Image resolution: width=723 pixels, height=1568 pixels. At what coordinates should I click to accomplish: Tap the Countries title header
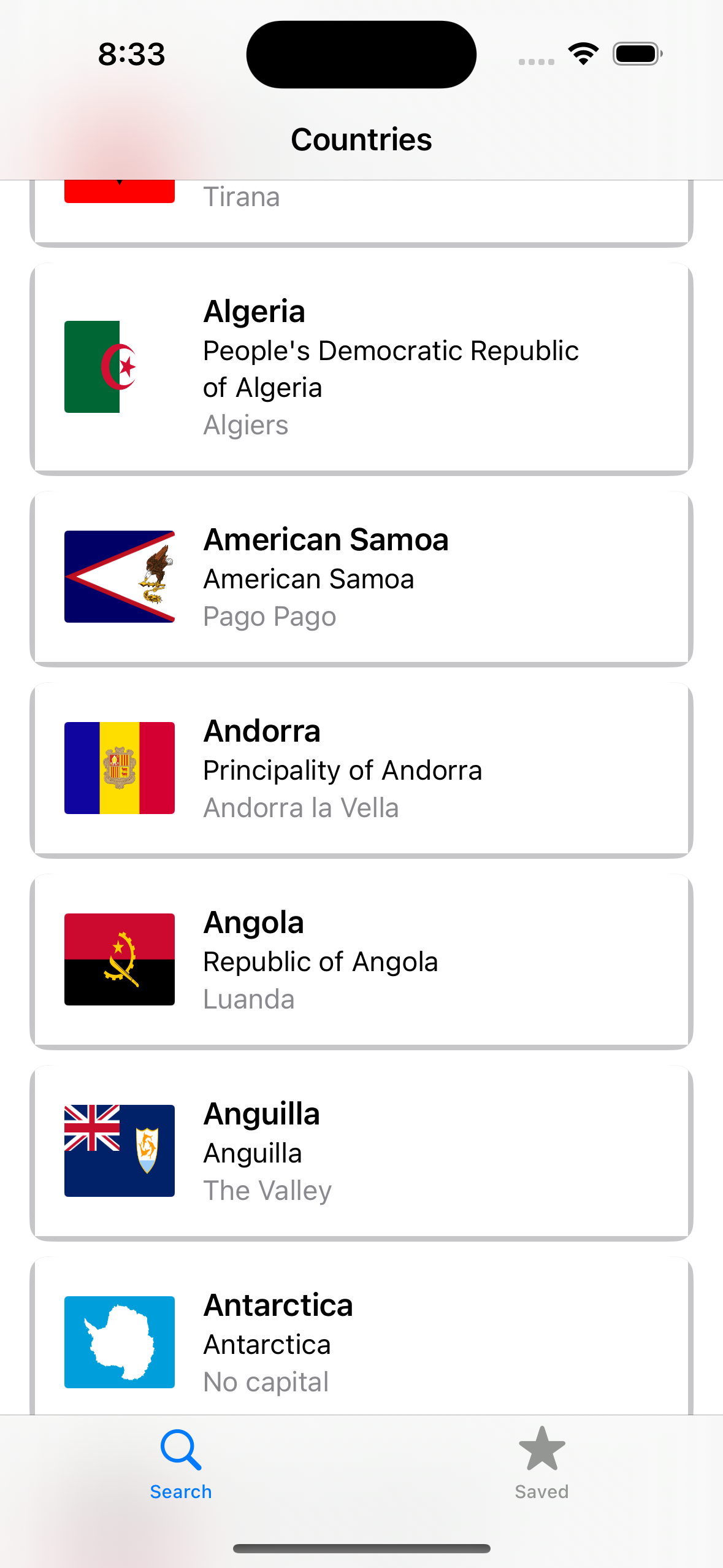point(361,139)
